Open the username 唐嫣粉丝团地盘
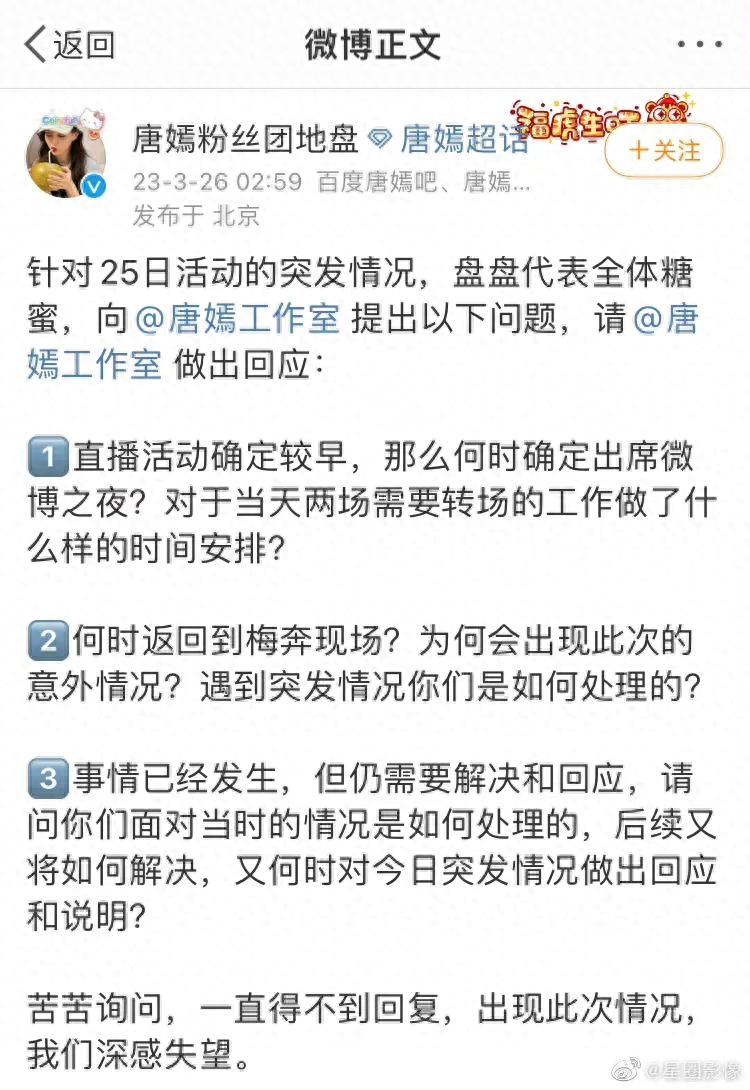The width and height of the screenshot is (750, 1090). click(x=245, y=140)
